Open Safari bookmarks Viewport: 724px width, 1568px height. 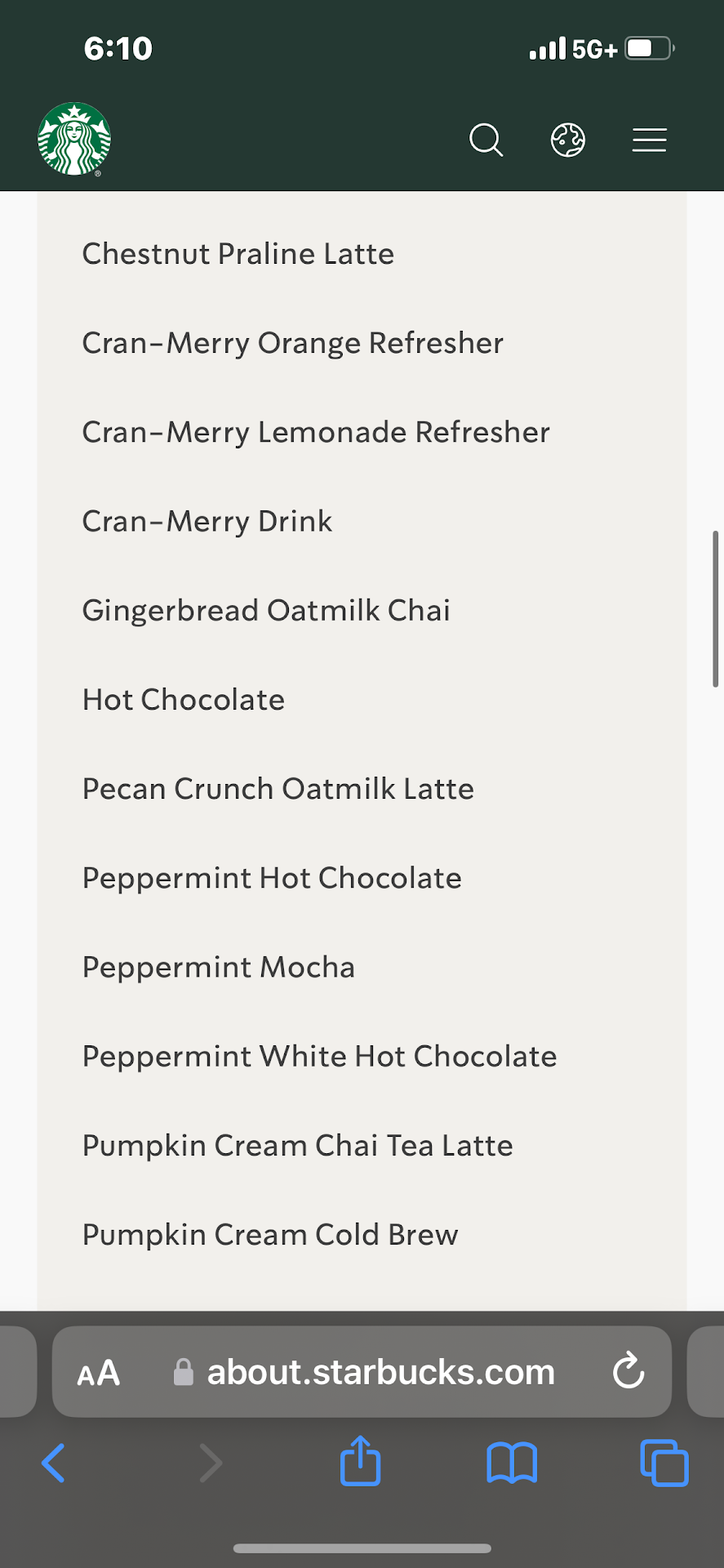[x=512, y=1463]
